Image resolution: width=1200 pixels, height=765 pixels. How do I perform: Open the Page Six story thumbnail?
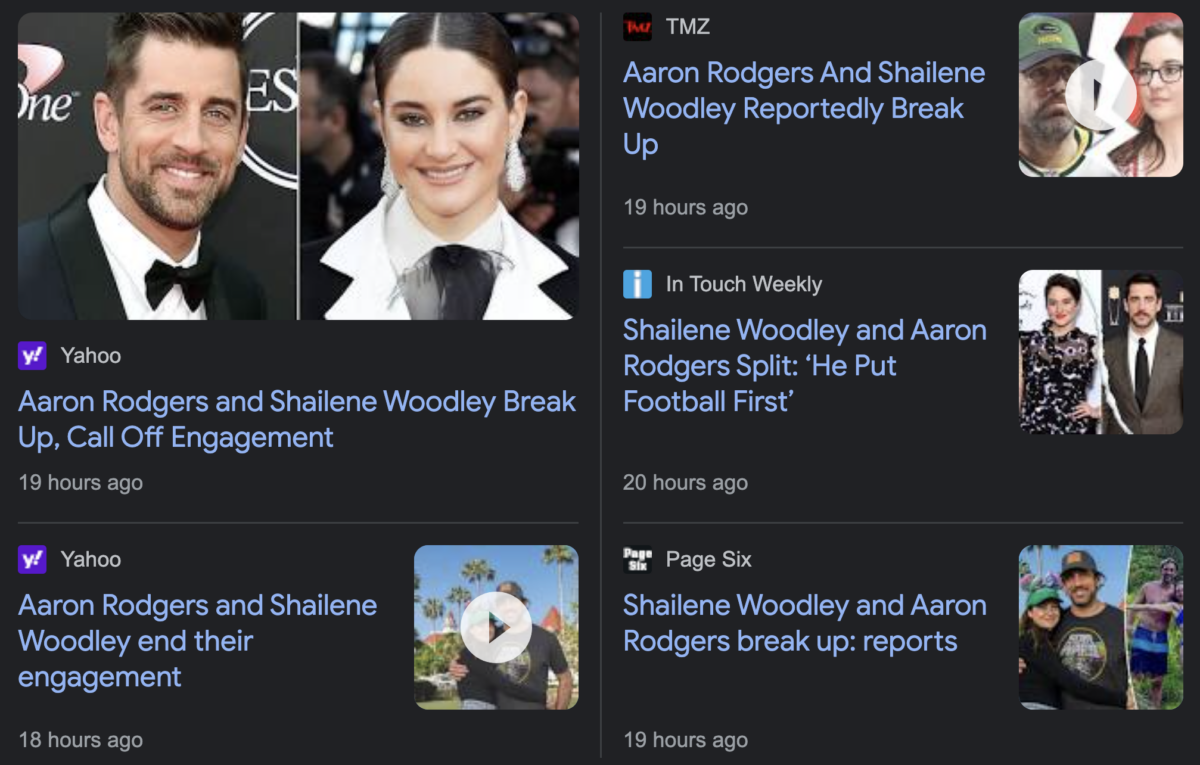pyautogui.click(x=1100, y=627)
